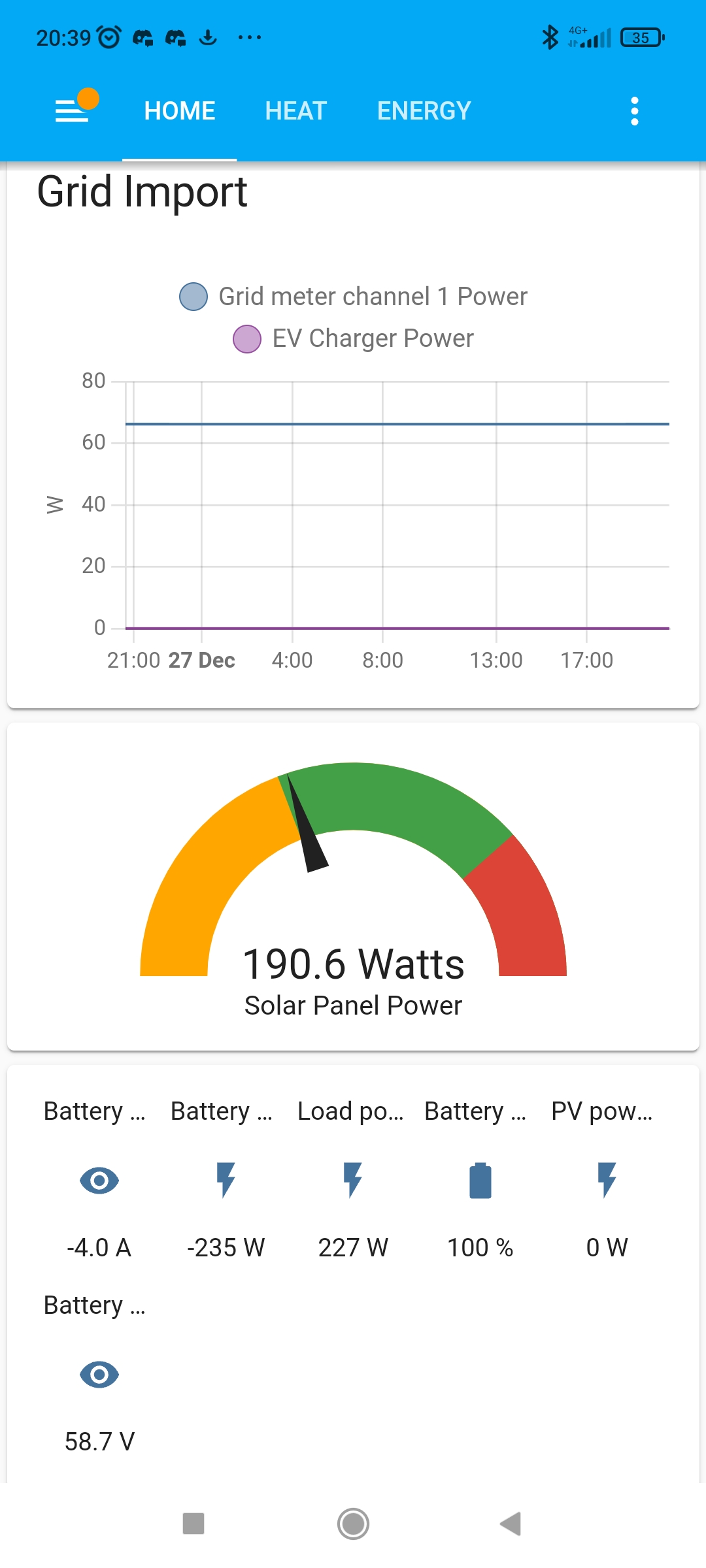Viewport: 706px width, 1568px height.
Task: Switch to the ENERGY tab
Action: [424, 111]
